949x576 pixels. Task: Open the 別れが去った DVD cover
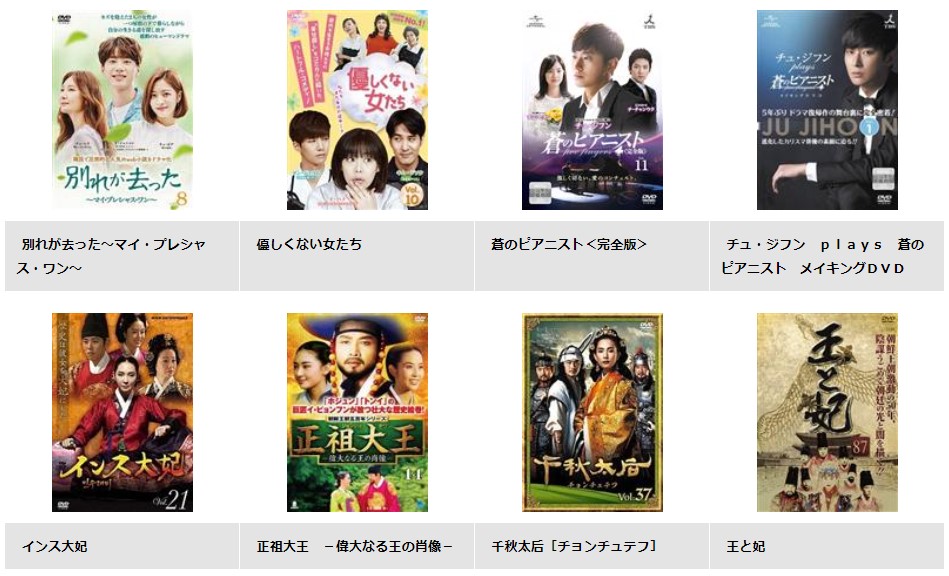click(122, 110)
